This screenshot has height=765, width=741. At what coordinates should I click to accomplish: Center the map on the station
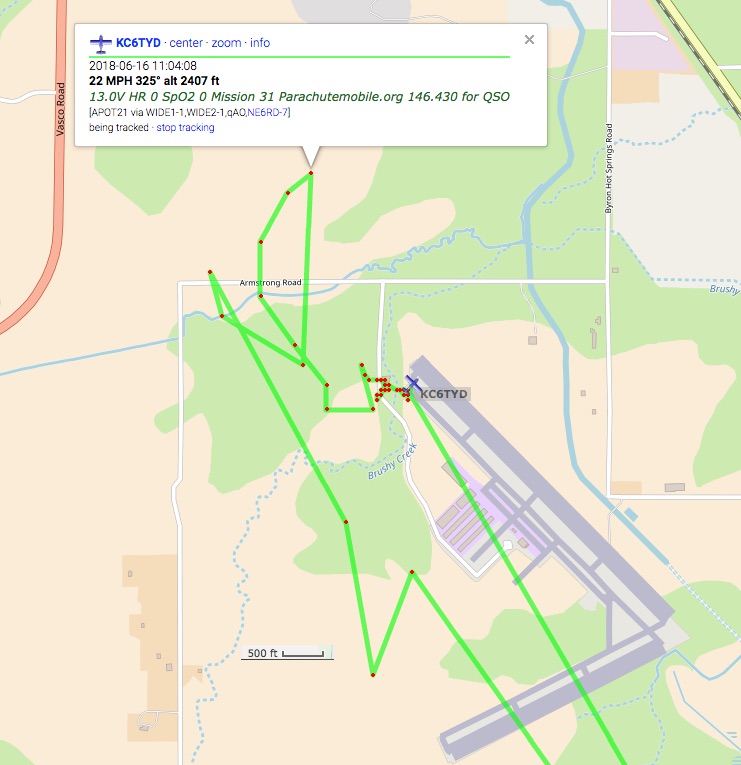186,43
